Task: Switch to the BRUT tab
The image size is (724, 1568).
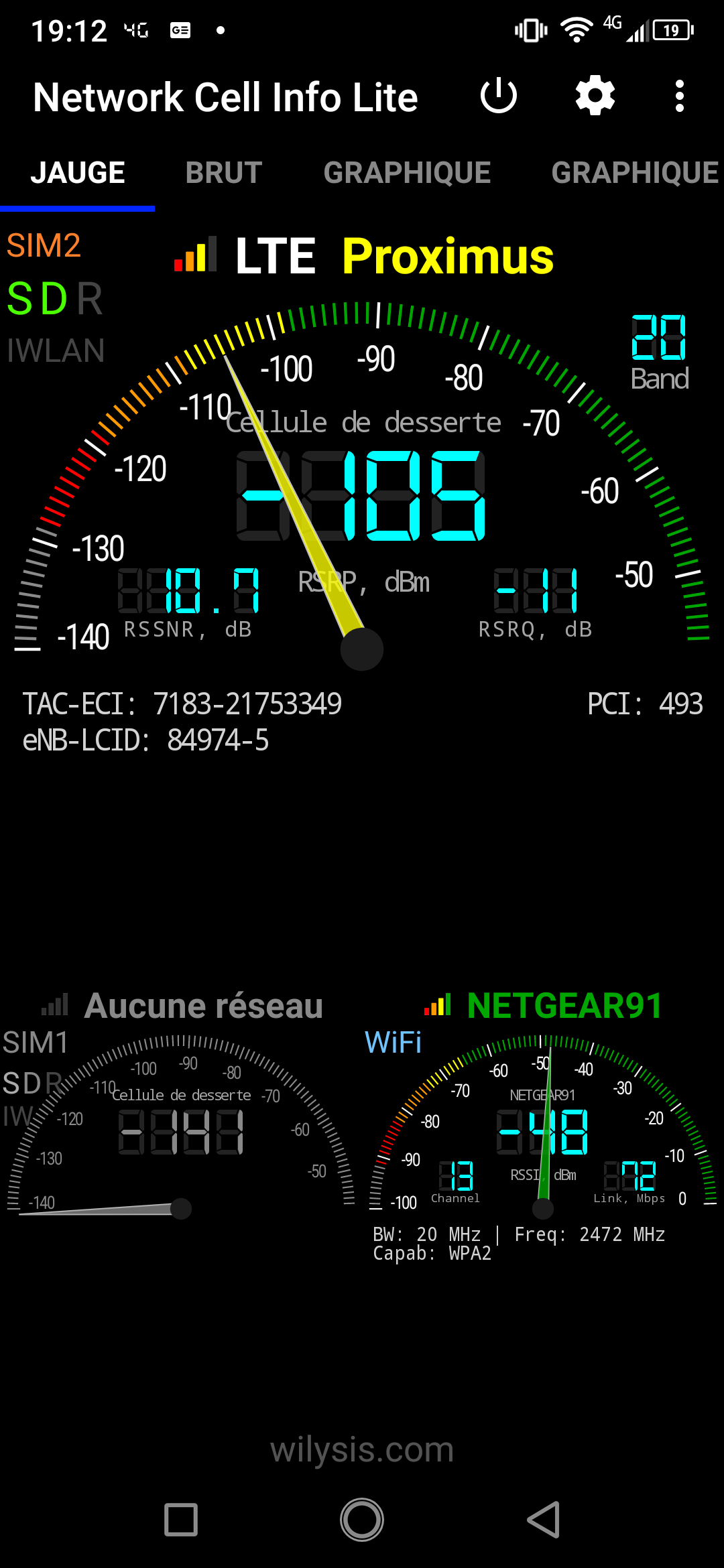Action: (223, 173)
